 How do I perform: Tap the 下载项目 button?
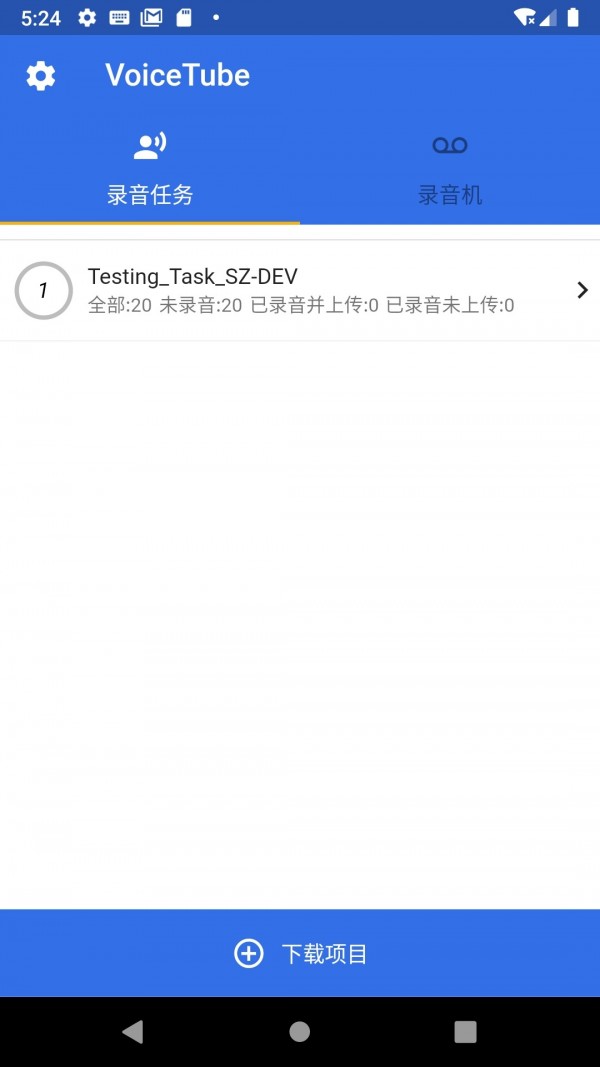[x=300, y=954]
